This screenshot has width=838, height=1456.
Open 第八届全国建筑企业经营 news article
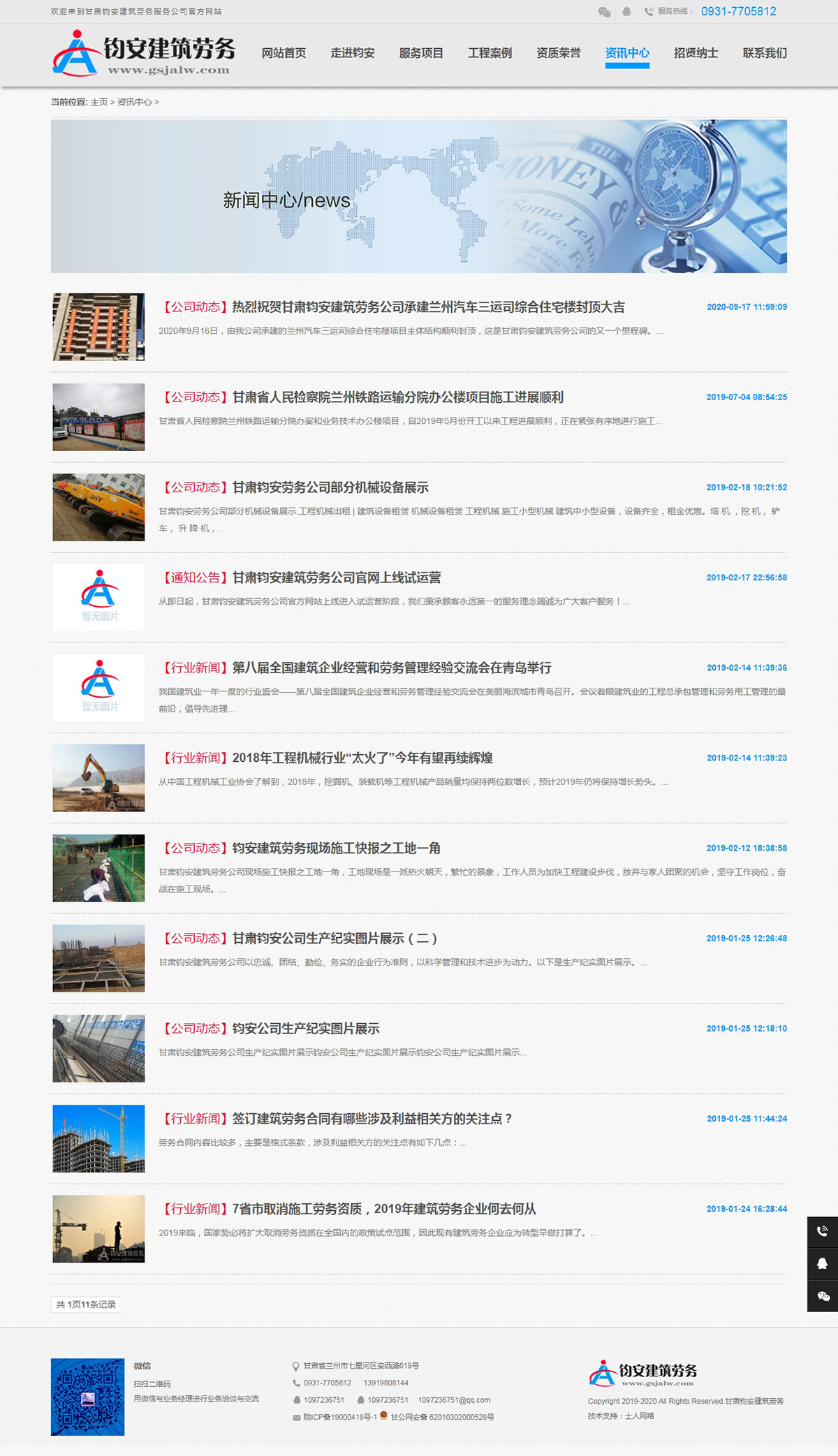(x=391, y=668)
